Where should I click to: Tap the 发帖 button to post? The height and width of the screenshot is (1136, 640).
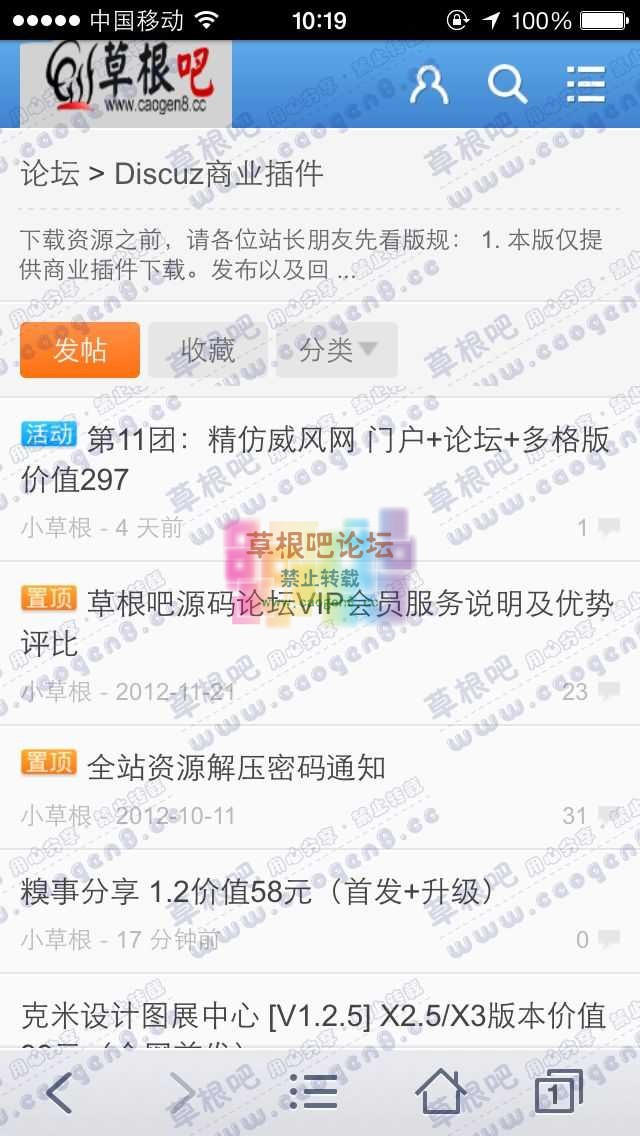[x=79, y=350]
